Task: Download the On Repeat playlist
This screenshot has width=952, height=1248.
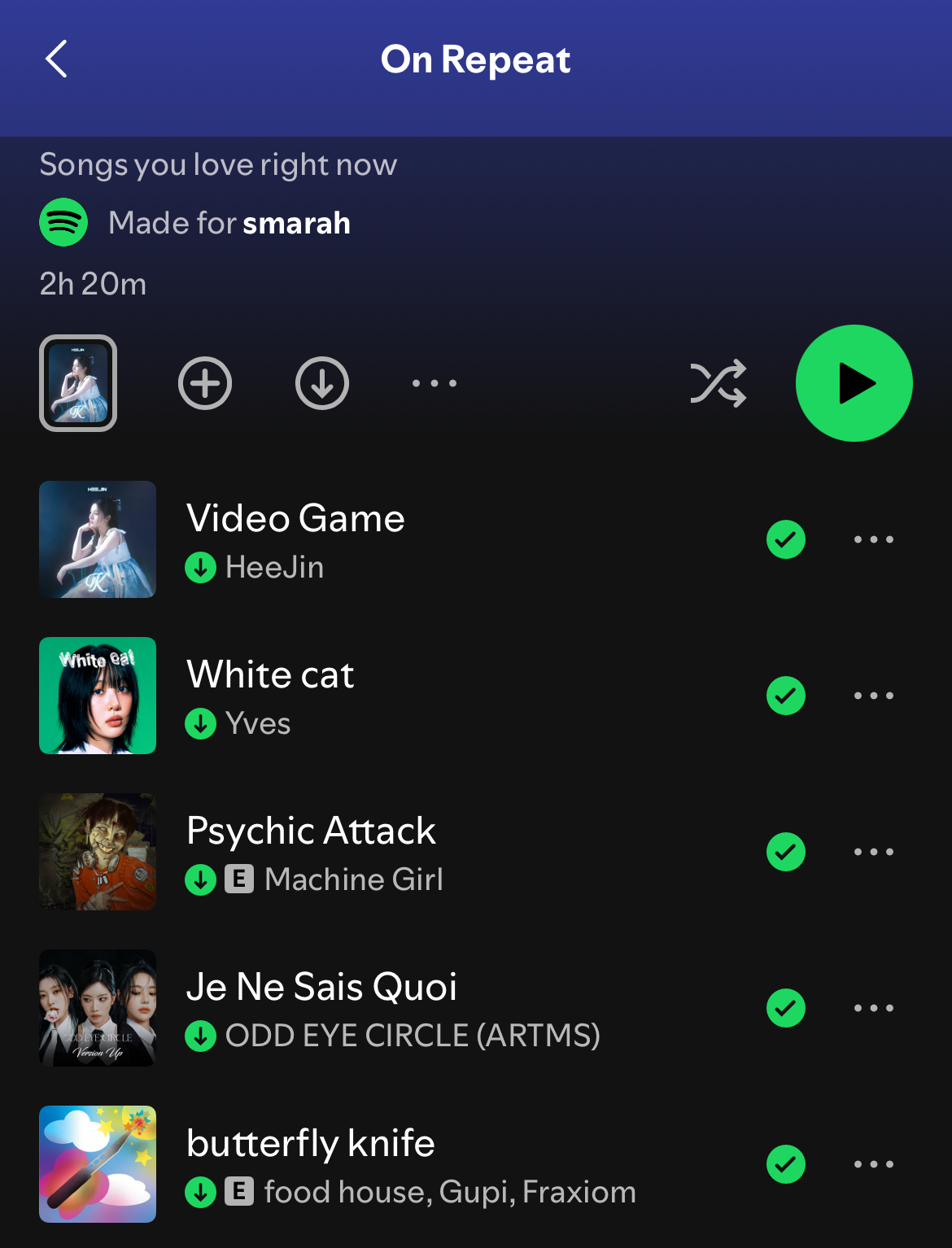Action: pos(322,383)
